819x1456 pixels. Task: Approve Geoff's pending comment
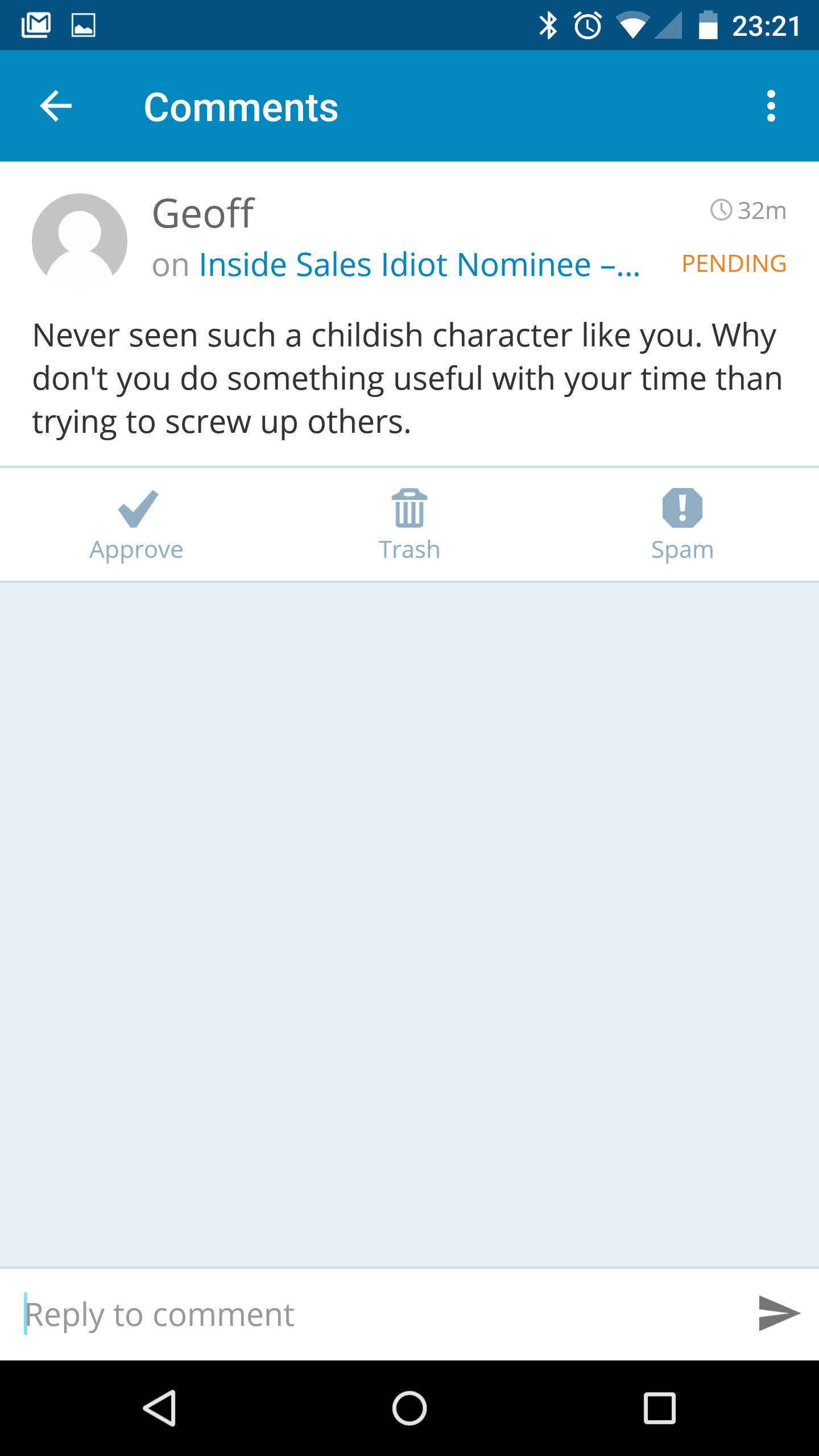pyautogui.click(x=136, y=525)
